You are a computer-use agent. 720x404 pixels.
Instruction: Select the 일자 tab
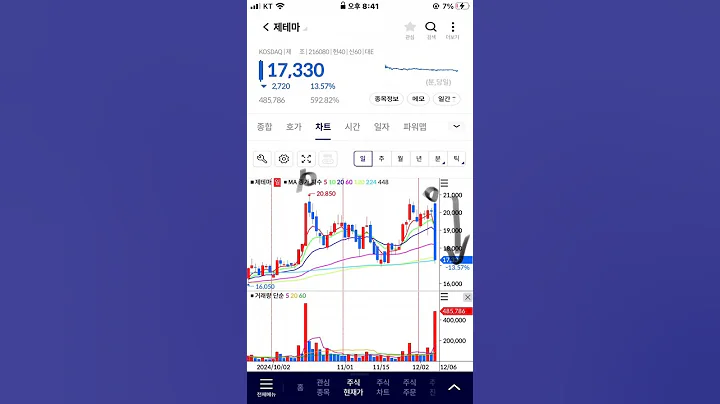coord(381,127)
